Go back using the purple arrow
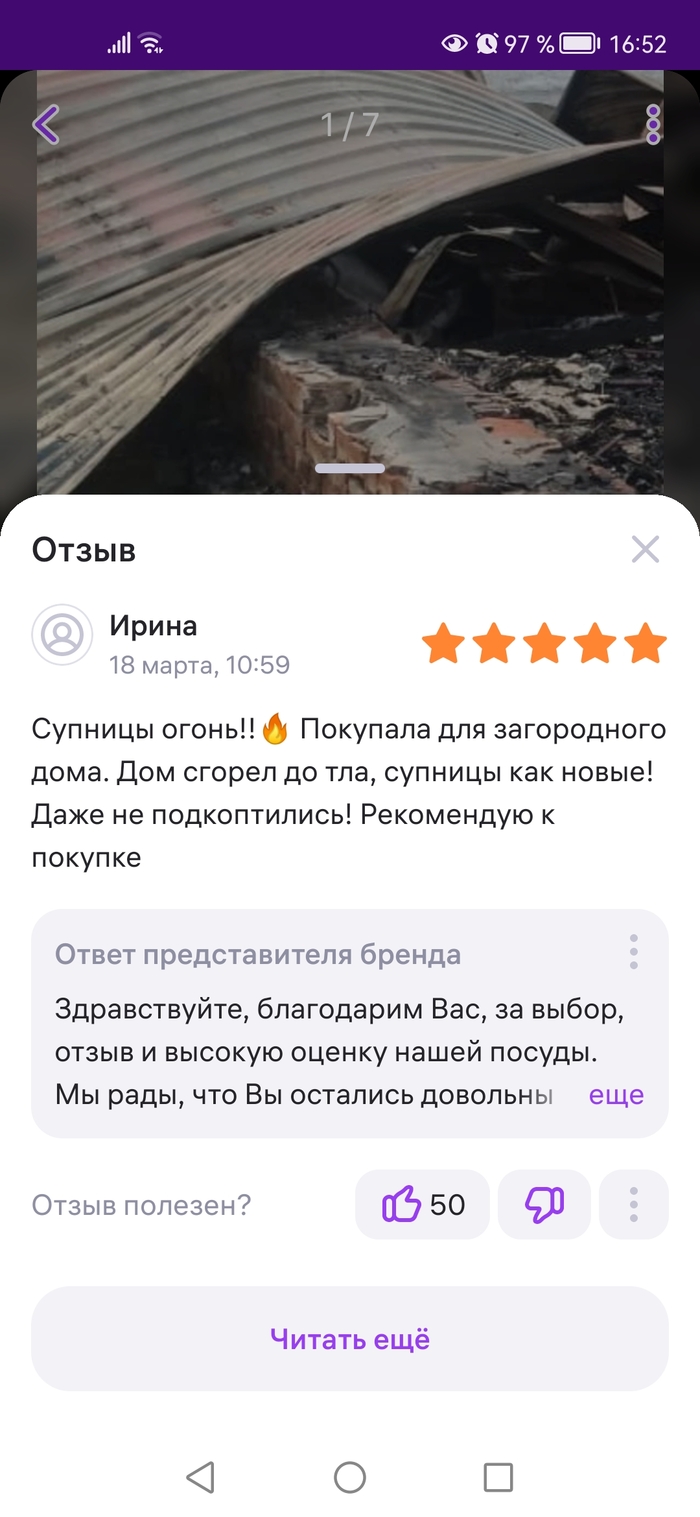The image size is (700, 1517). coord(46,125)
